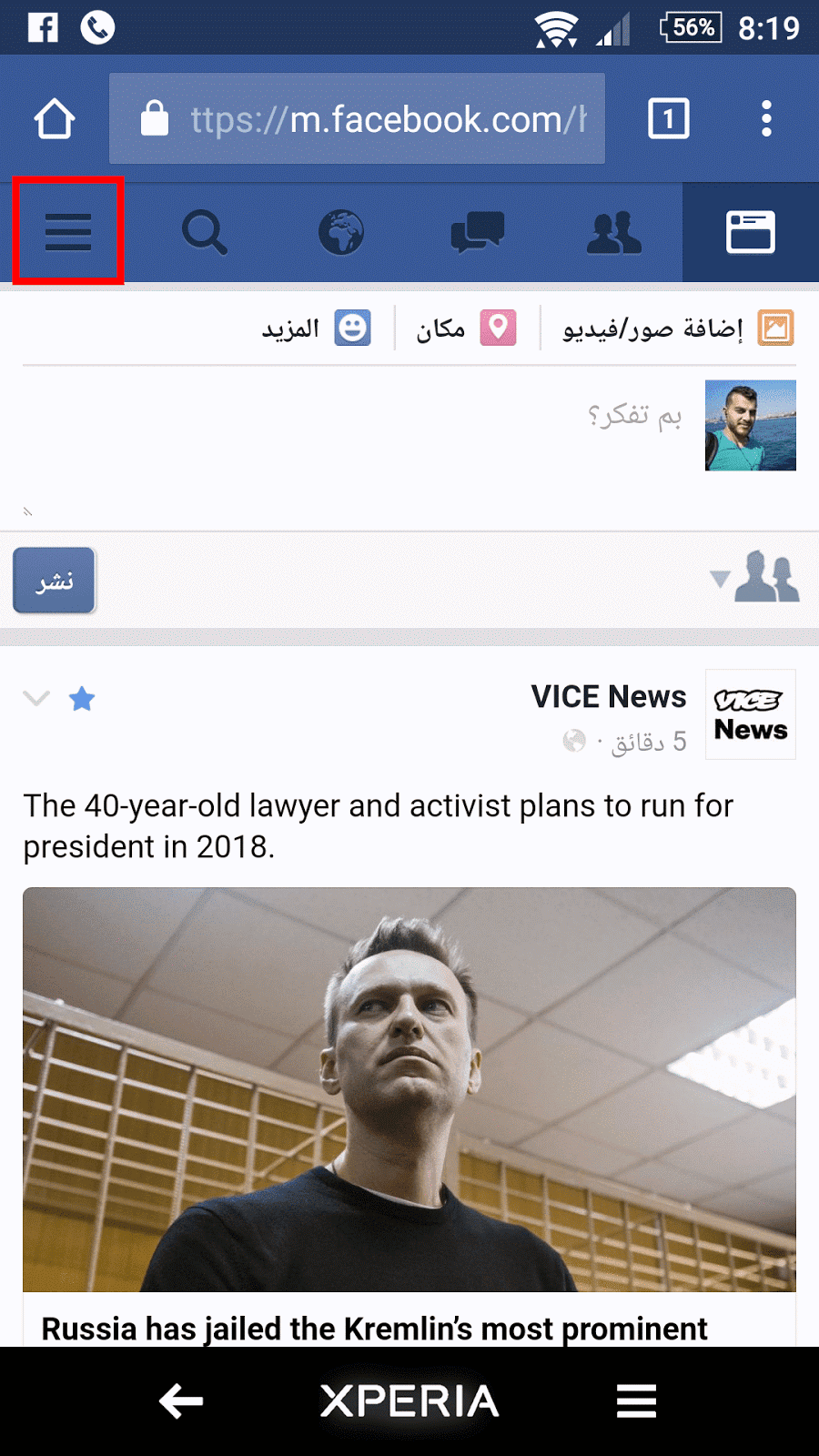819x1456 pixels.
Task: Expand the VICE News post options chevron
Action: [36, 699]
